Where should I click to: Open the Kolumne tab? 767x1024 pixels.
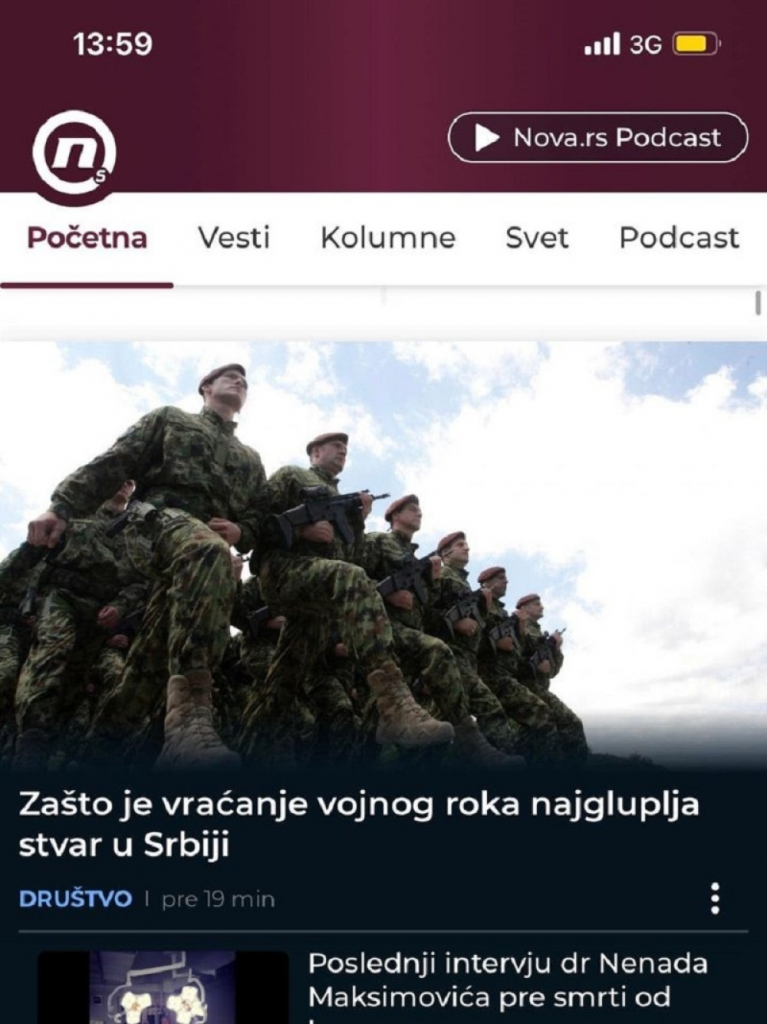387,238
